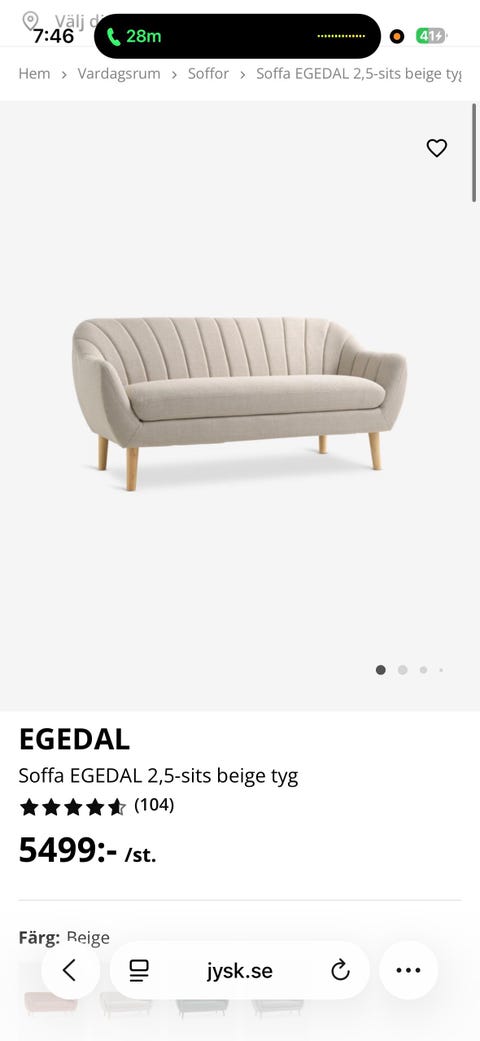This screenshot has width=480, height=1041.
Task: View the sofa product image fullscreen
Action: (239, 404)
